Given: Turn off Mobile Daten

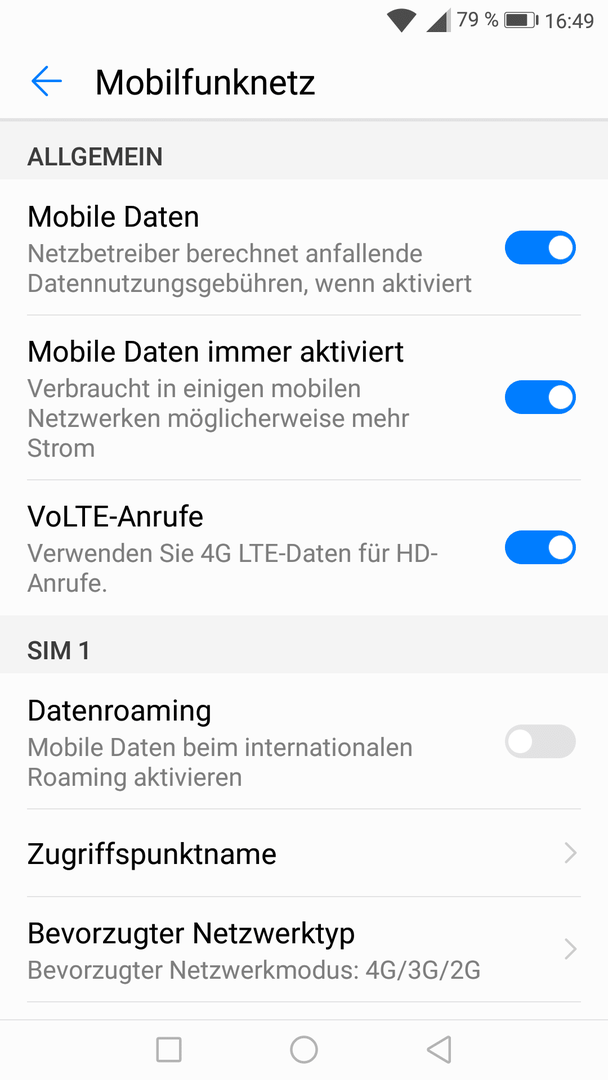Looking at the screenshot, I should tap(540, 247).
